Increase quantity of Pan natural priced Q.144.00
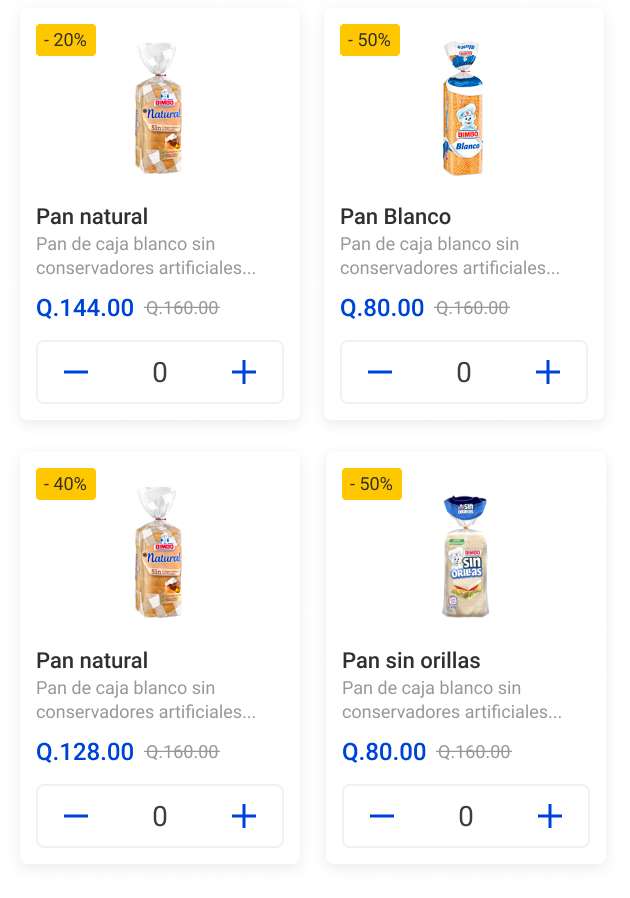Screen dimensions: 630x898 coord(244,373)
